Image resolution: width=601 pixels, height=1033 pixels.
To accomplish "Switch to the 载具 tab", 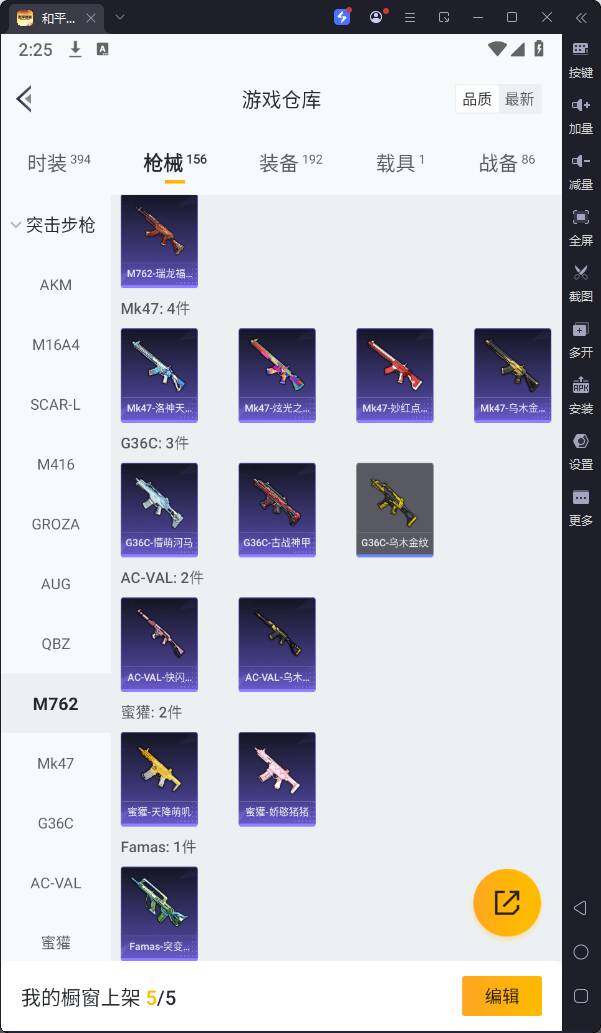I will point(399,163).
